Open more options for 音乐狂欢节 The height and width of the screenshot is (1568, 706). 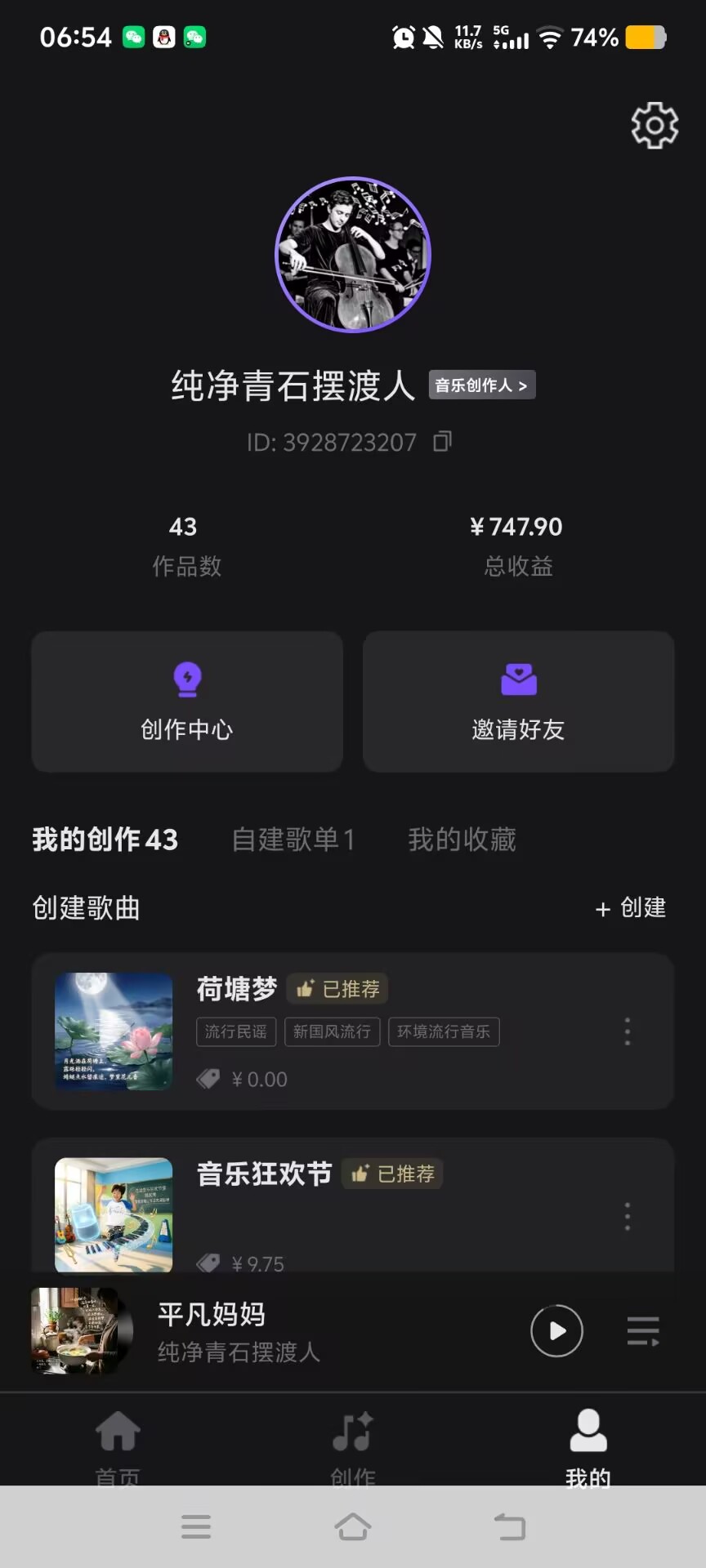(628, 1217)
